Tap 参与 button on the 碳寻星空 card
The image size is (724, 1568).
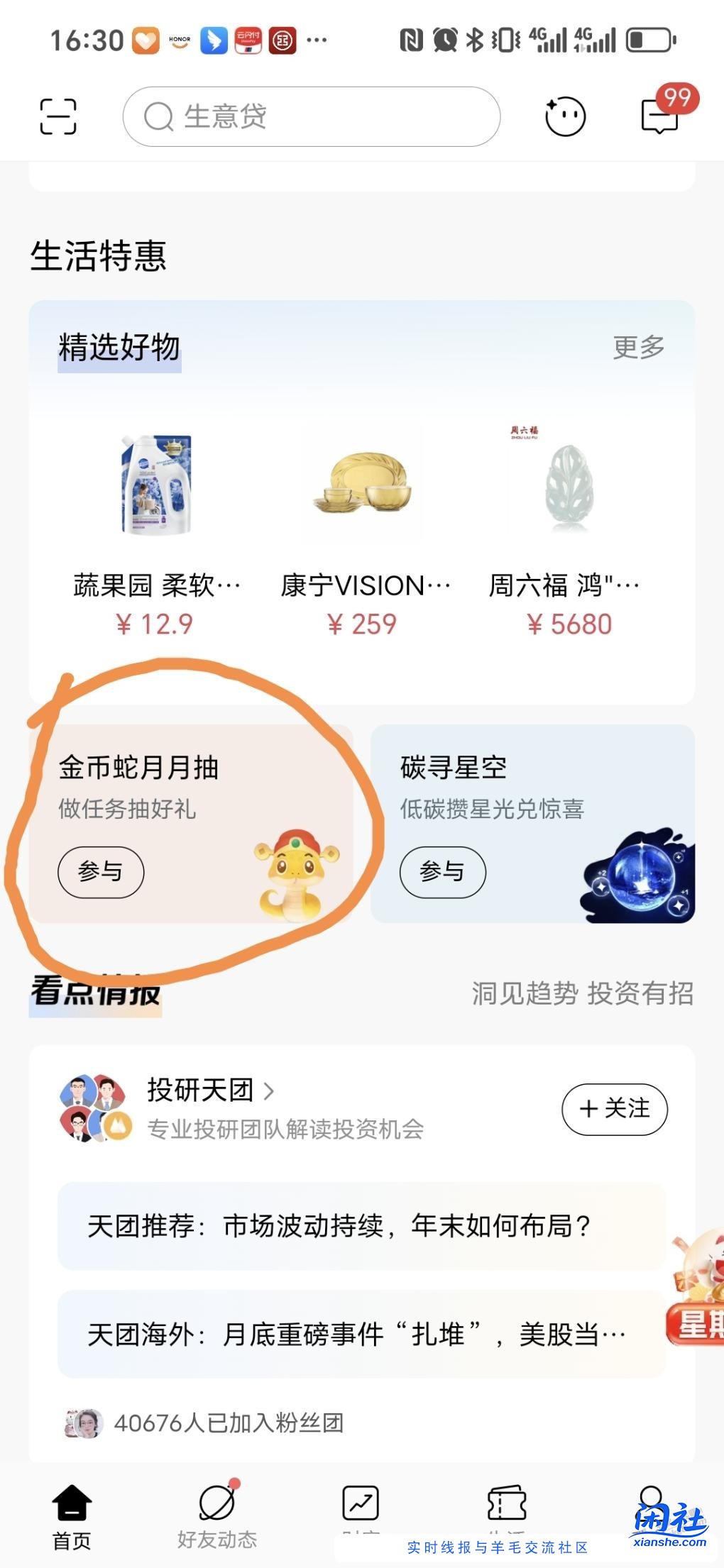(442, 872)
